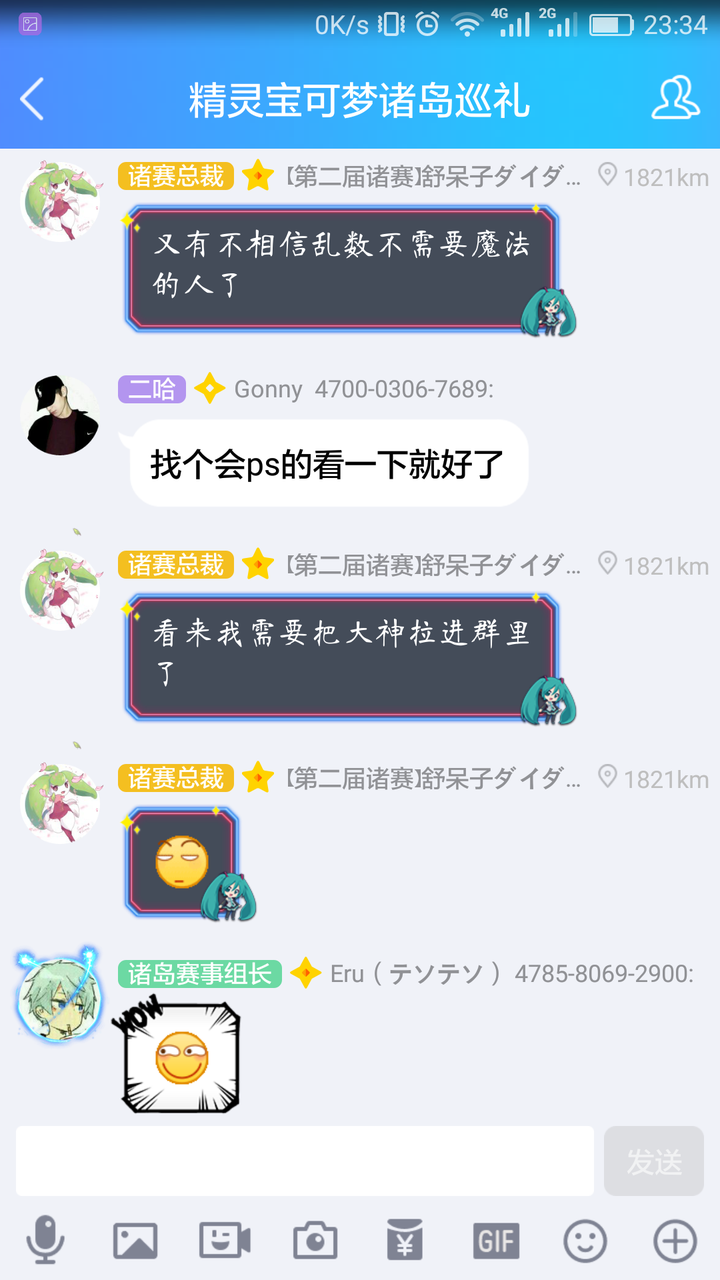The image size is (720, 1280).
Task: Open more options plus icon
Action: pos(675,1241)
